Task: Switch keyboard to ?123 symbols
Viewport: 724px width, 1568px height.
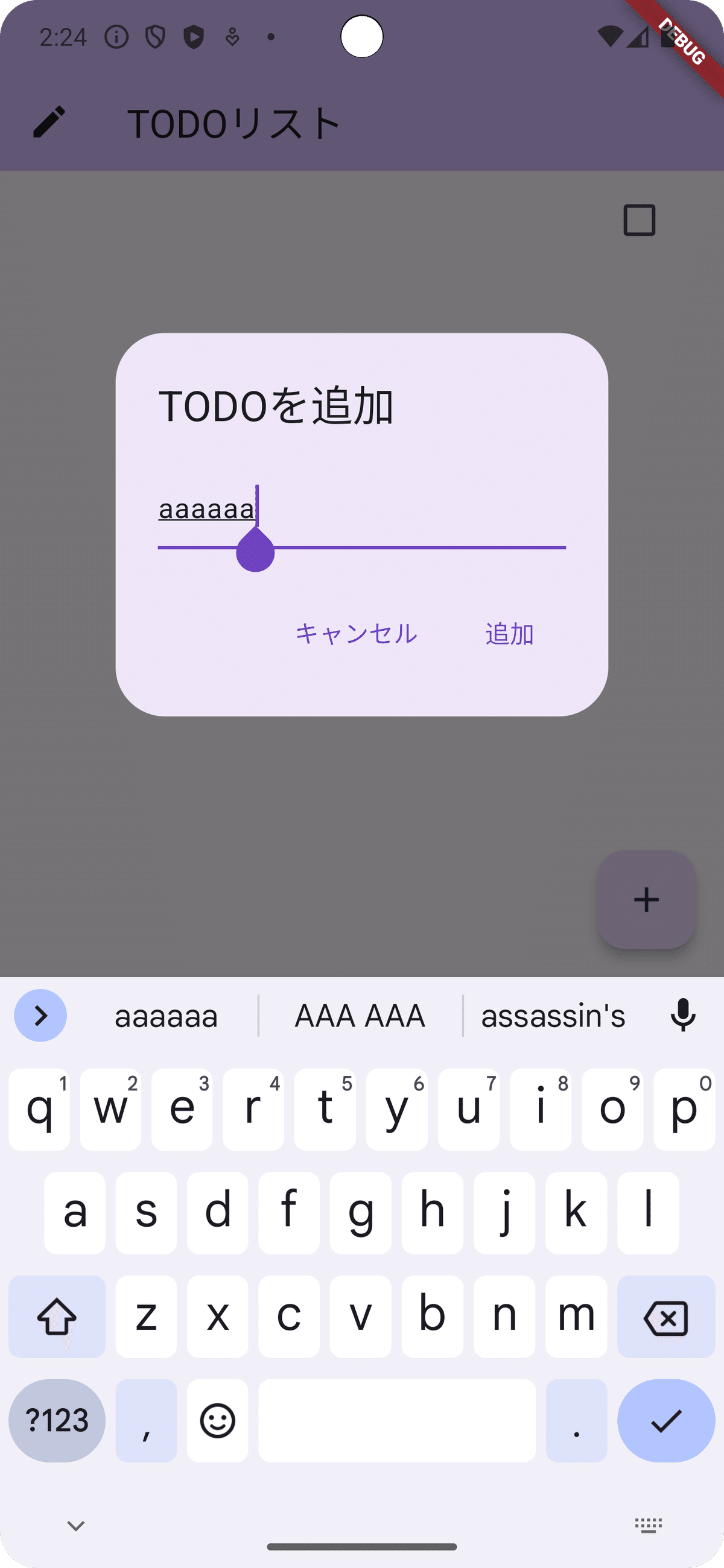Action: click(57, 1421)
